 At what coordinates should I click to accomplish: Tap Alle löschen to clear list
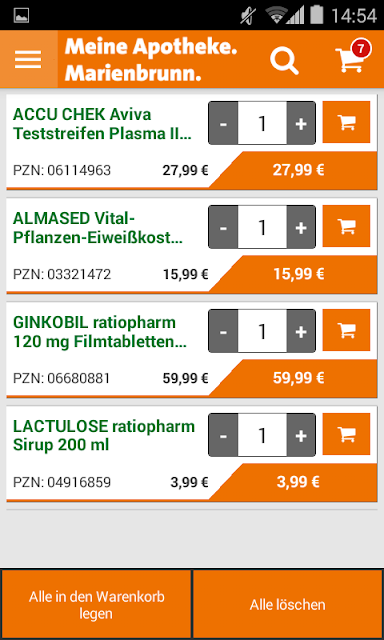click(288, 605)
